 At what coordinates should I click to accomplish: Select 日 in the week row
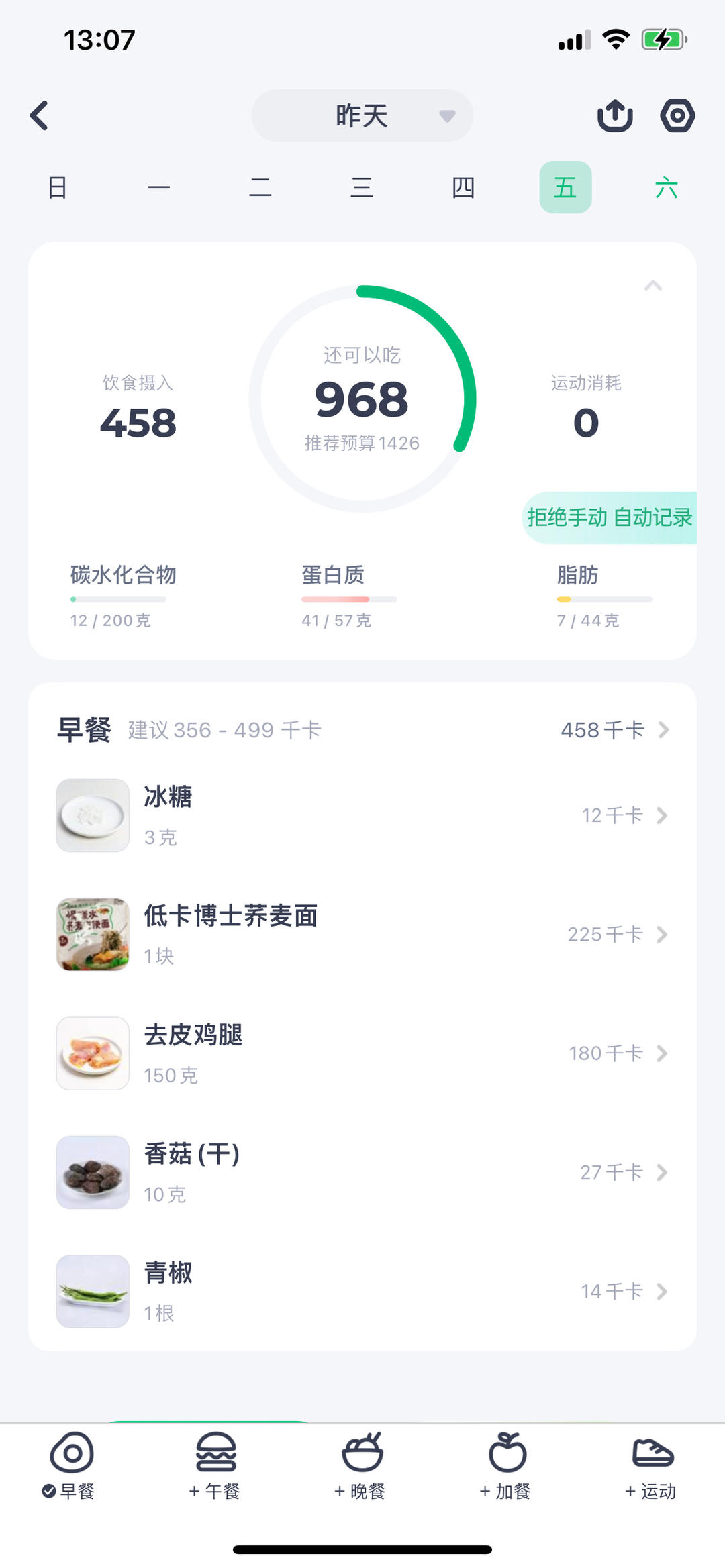(x=58, y=187)
